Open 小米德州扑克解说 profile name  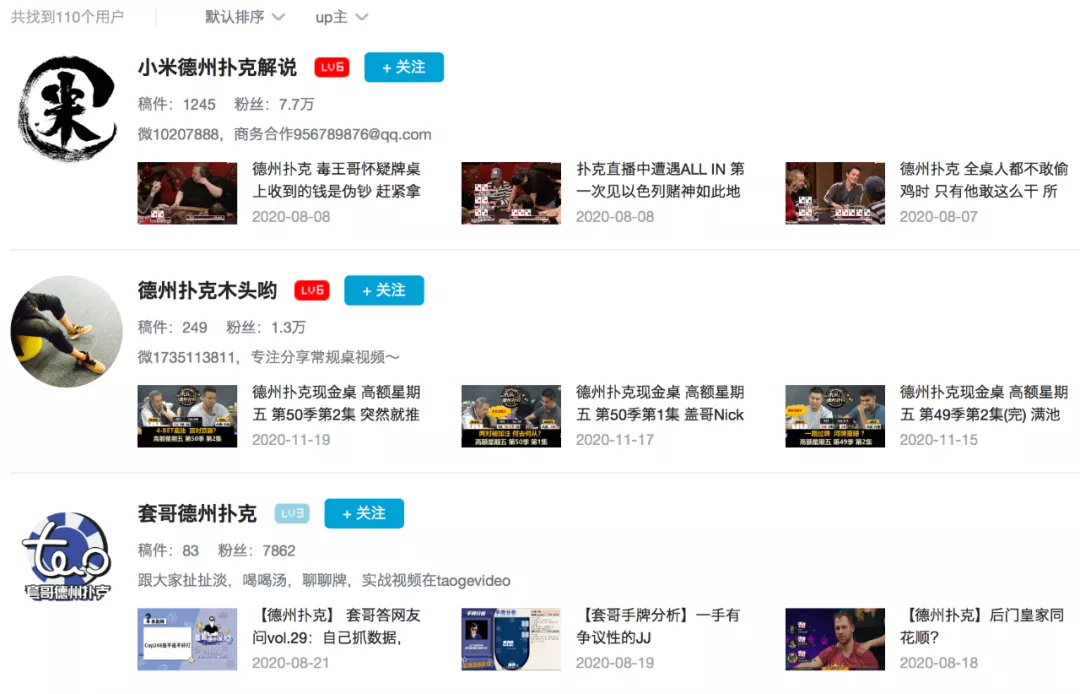coord(217,67)
